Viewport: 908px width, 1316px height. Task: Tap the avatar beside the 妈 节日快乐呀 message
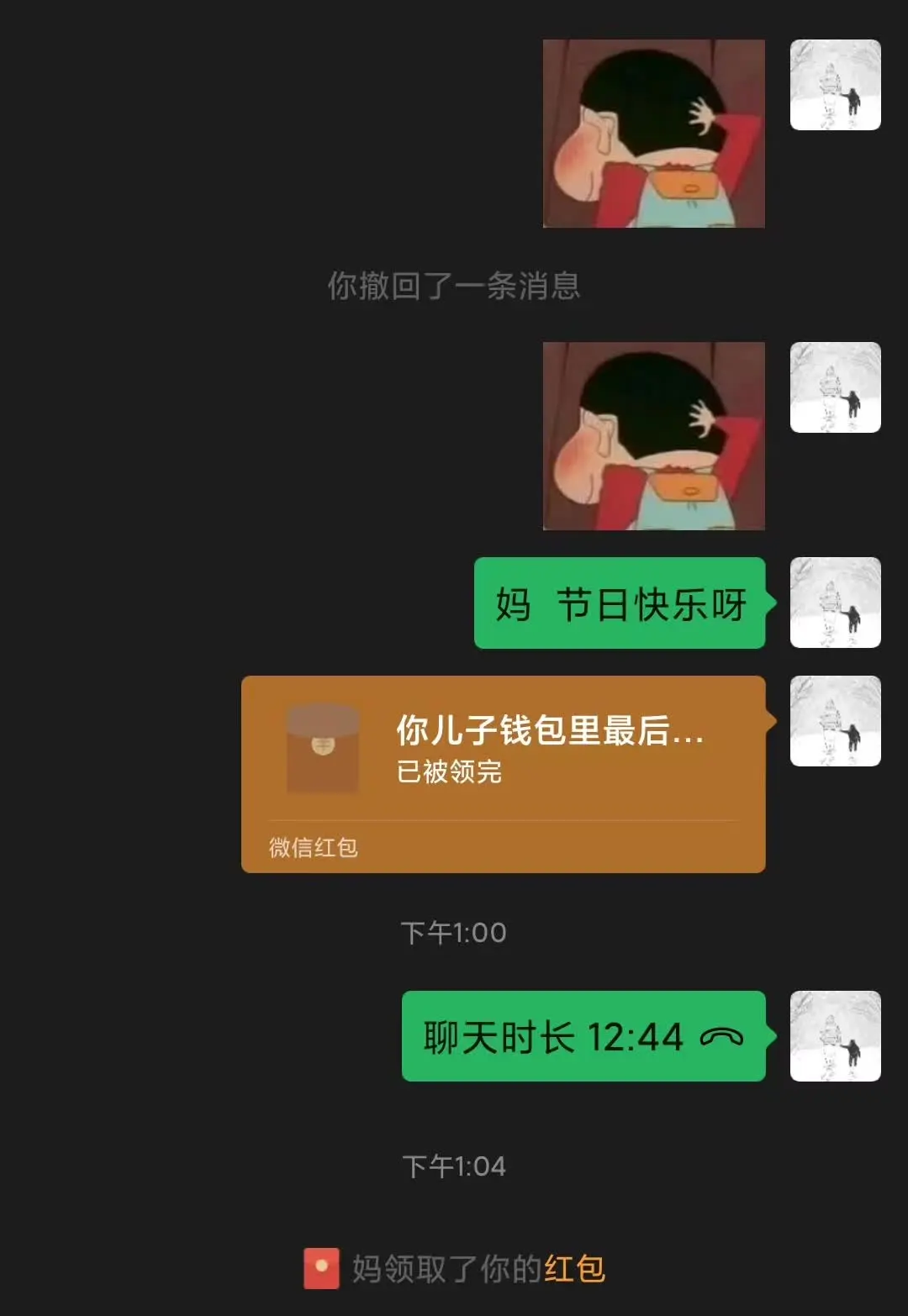coord(835,603)
